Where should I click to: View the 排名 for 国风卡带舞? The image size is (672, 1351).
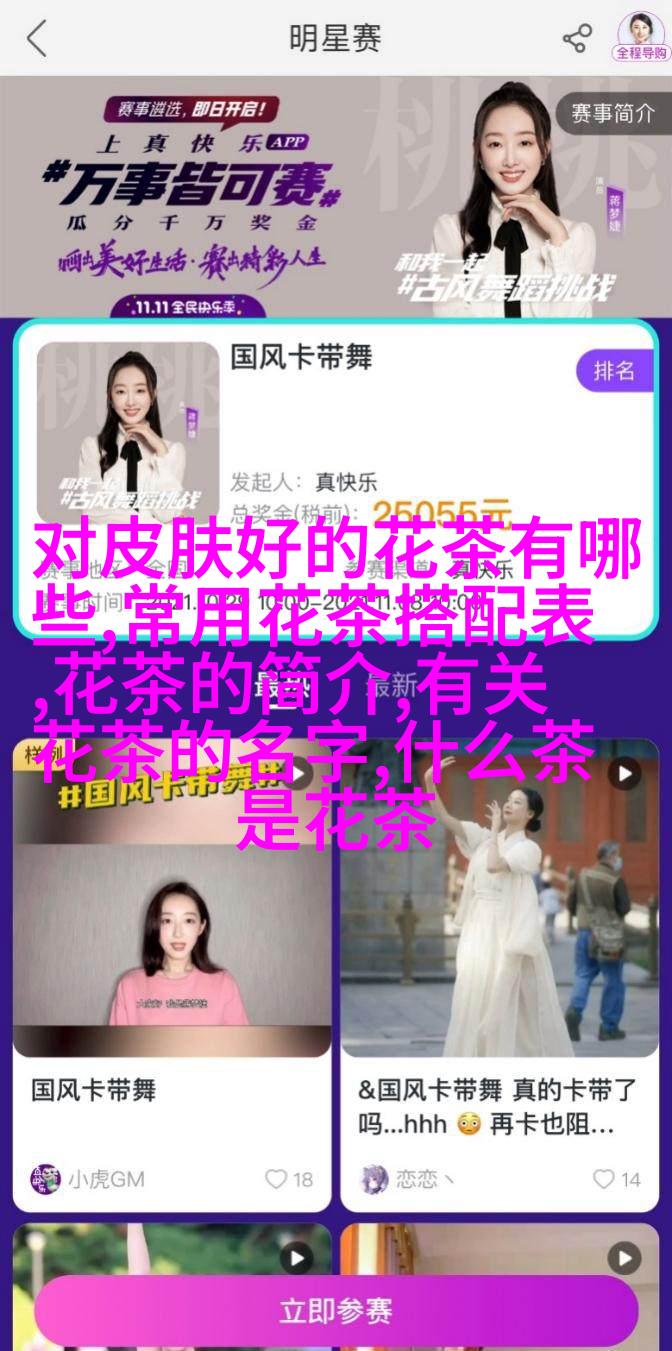click(x=613, y=371)
